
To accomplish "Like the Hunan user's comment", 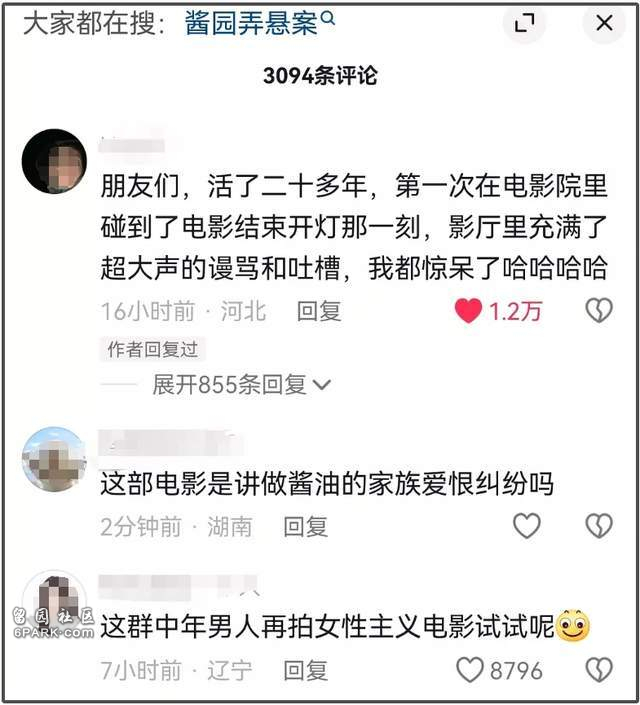I will pyautogui.click(x=526, y=525).
